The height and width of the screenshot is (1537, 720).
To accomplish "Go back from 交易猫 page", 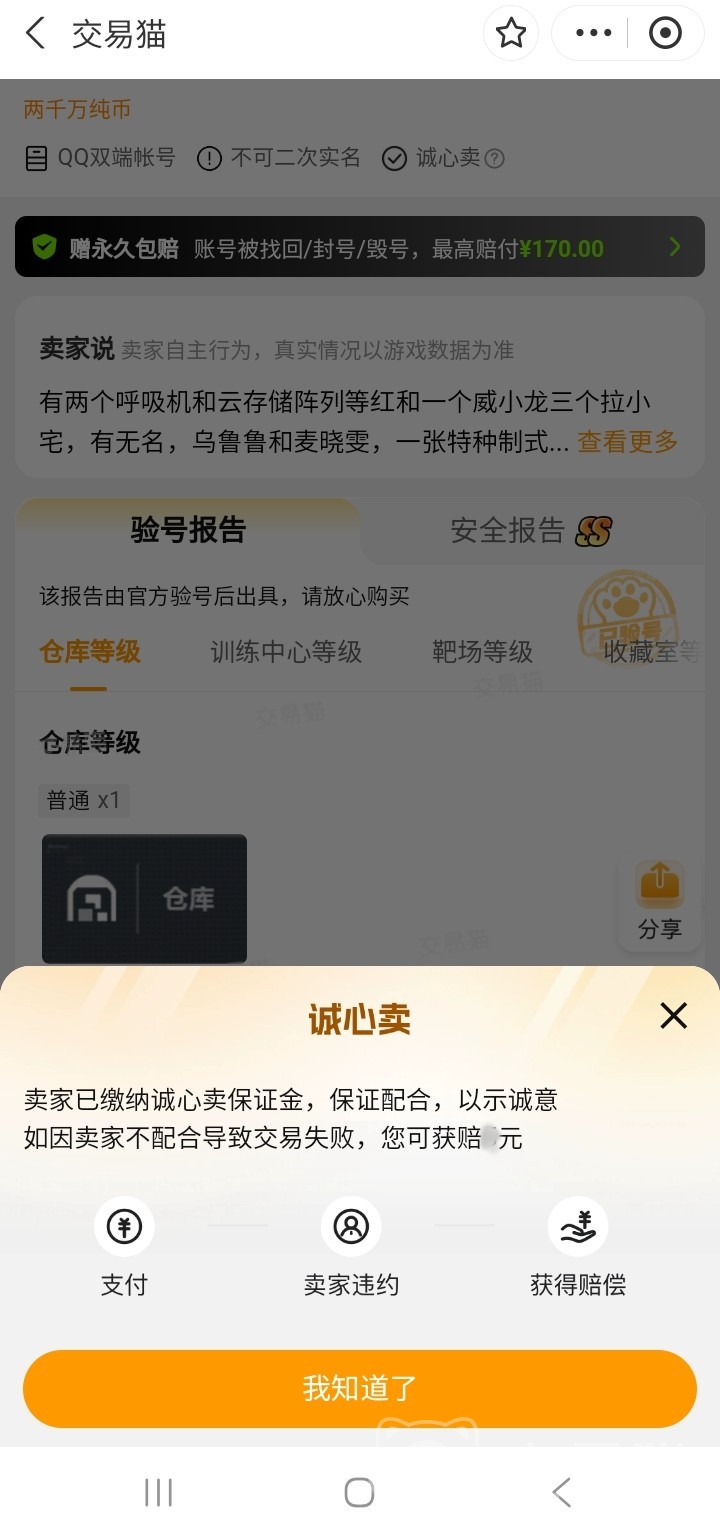I will (x=35, y=34).
